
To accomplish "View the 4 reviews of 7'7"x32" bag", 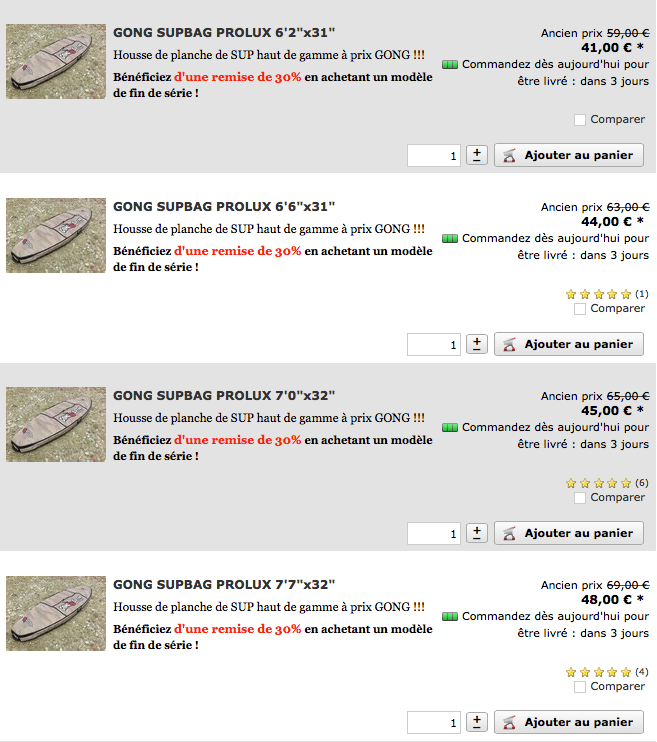I will 641,672.
